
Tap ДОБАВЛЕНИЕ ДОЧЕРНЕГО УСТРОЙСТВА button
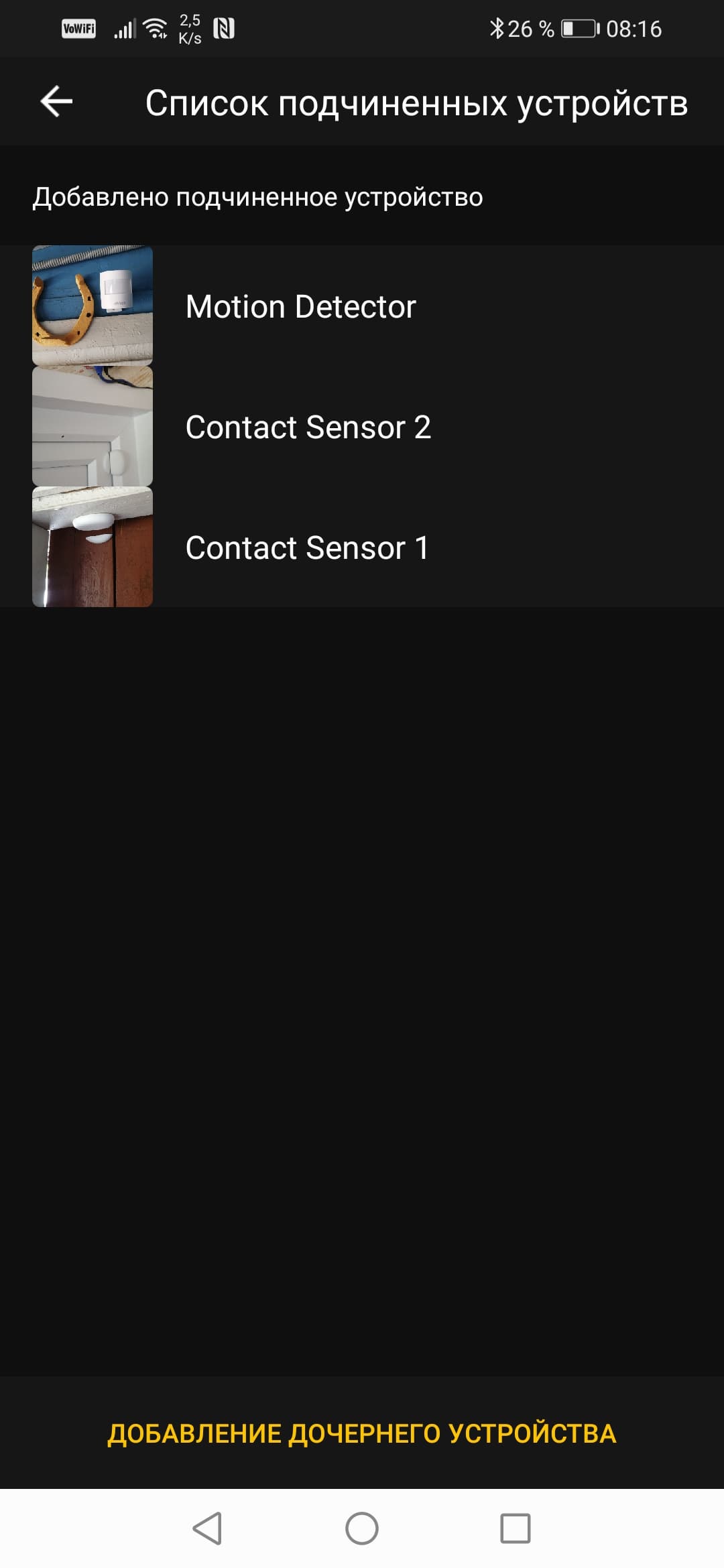tap(362, 1433)
